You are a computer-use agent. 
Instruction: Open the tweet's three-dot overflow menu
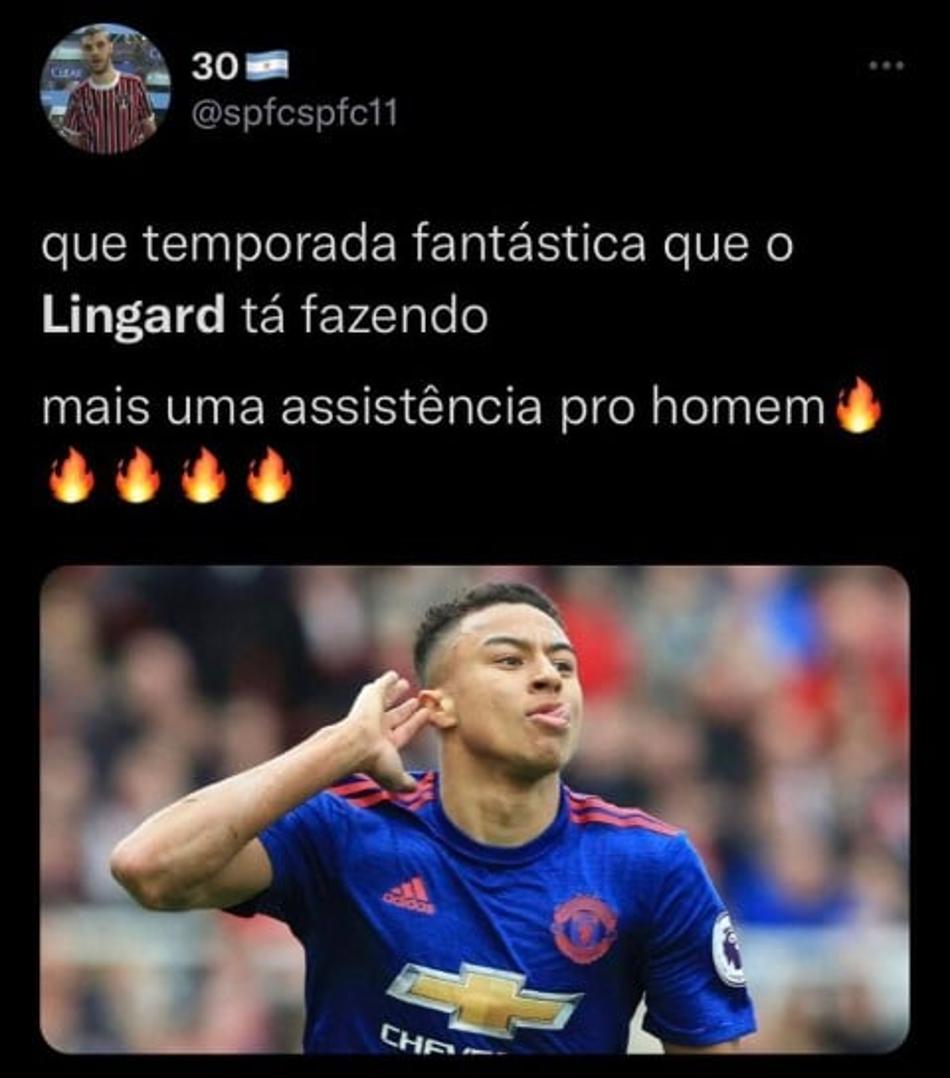point(886,66)
